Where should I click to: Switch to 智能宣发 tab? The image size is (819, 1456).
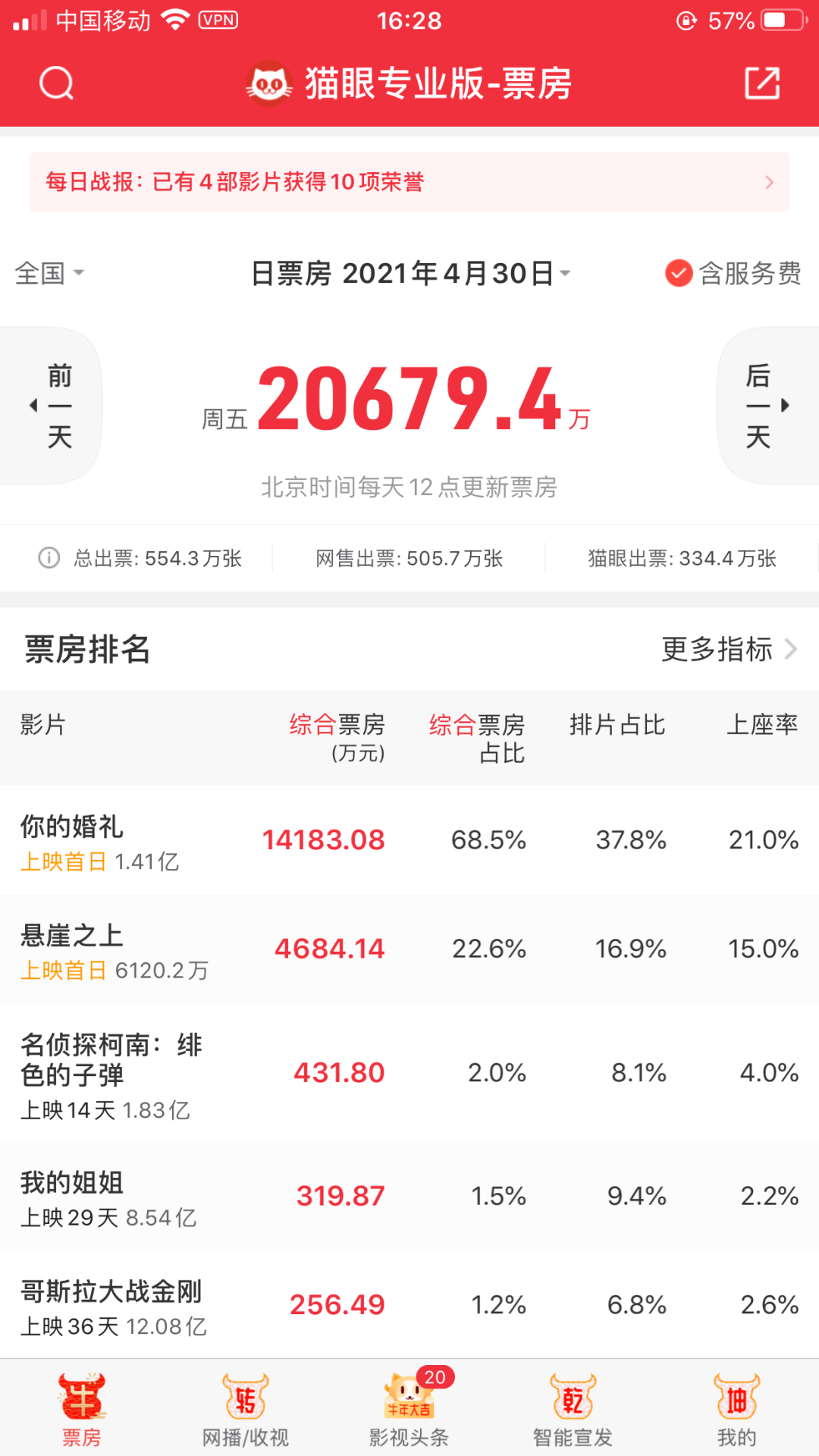pyautogui.click(x=573, y=1409)
